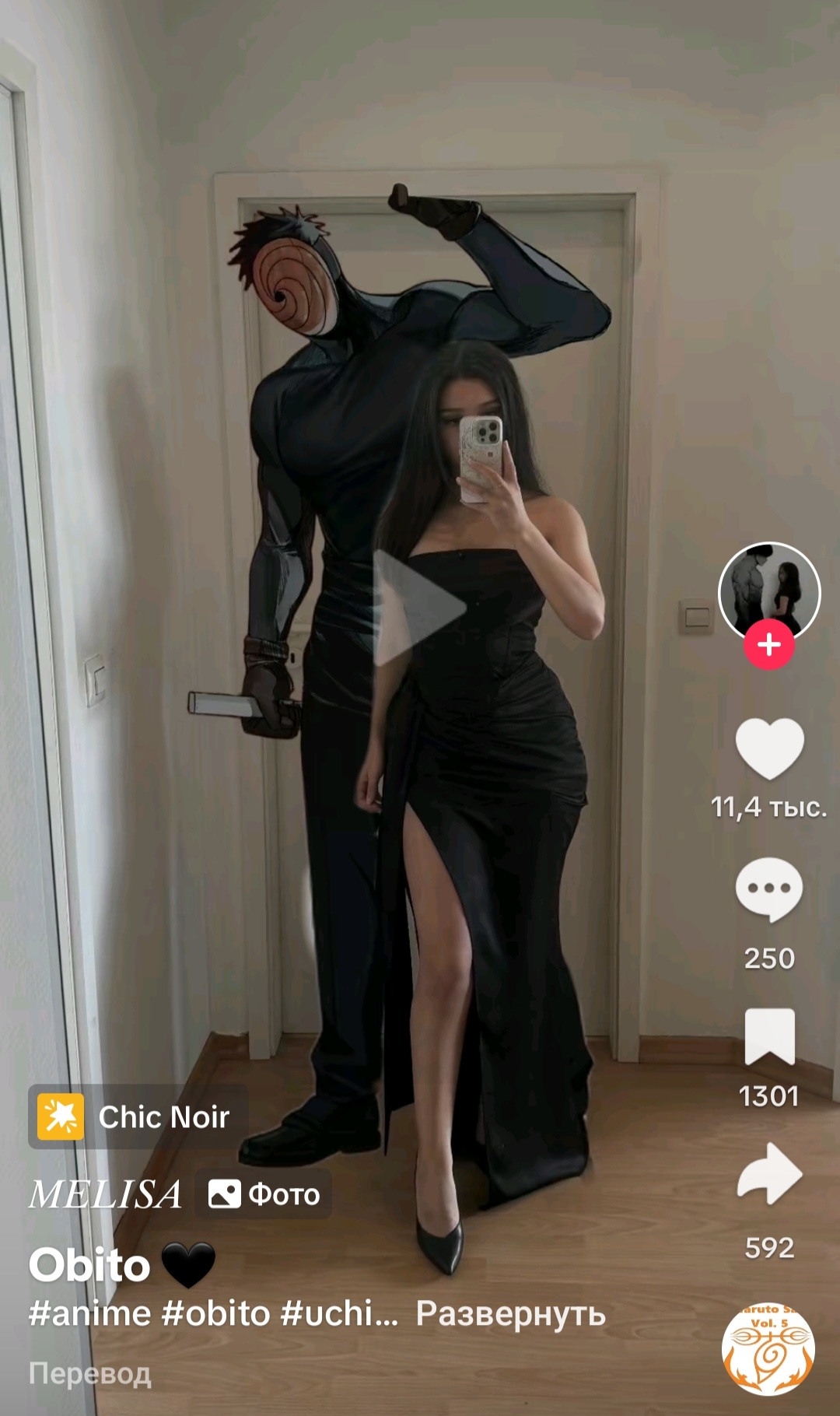This screenshot has height=1416, width=840.
Task: Follow the creator with the plus button
Action: click(769, 644)
